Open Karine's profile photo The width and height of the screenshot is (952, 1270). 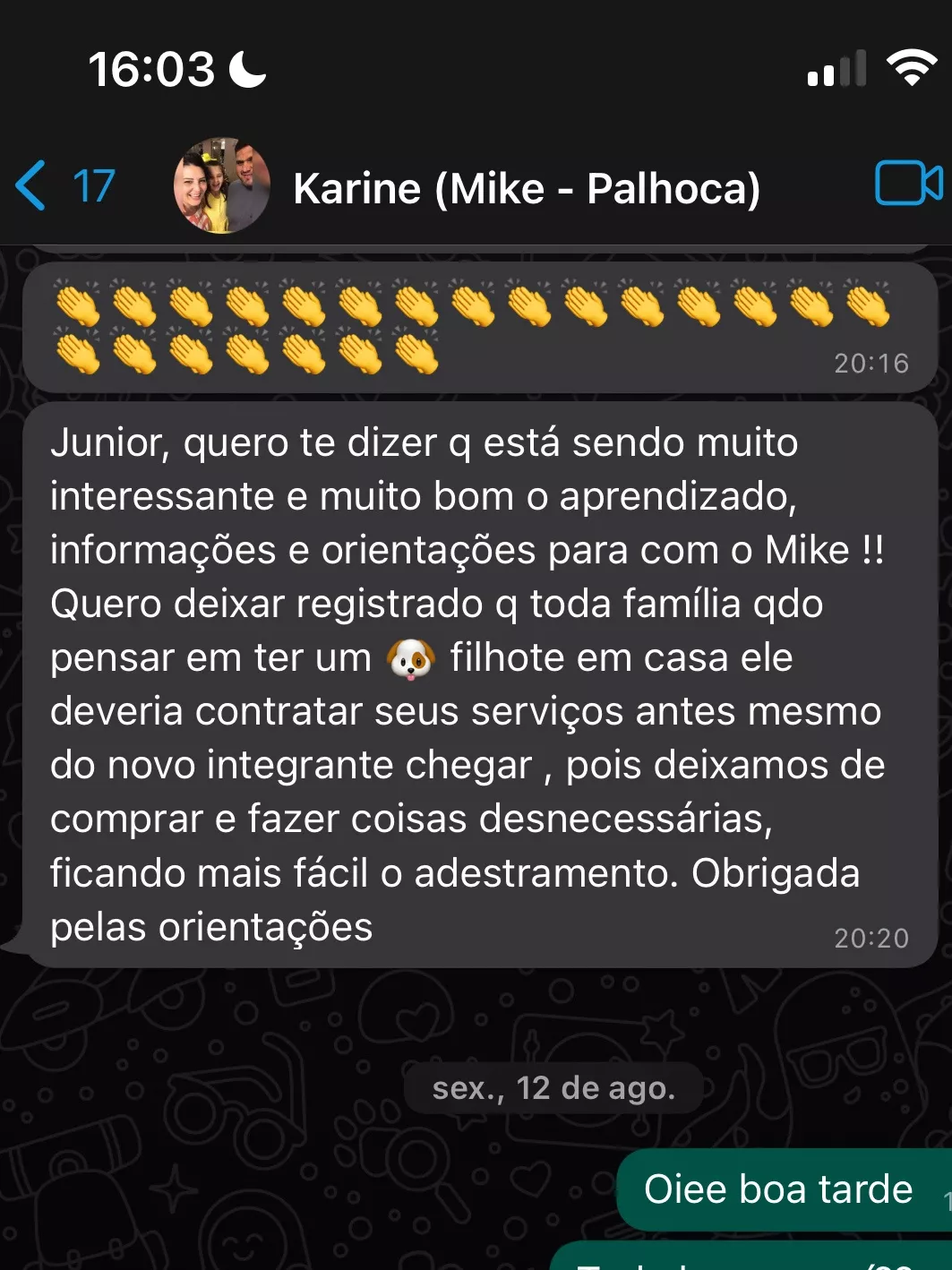(221, 186)
